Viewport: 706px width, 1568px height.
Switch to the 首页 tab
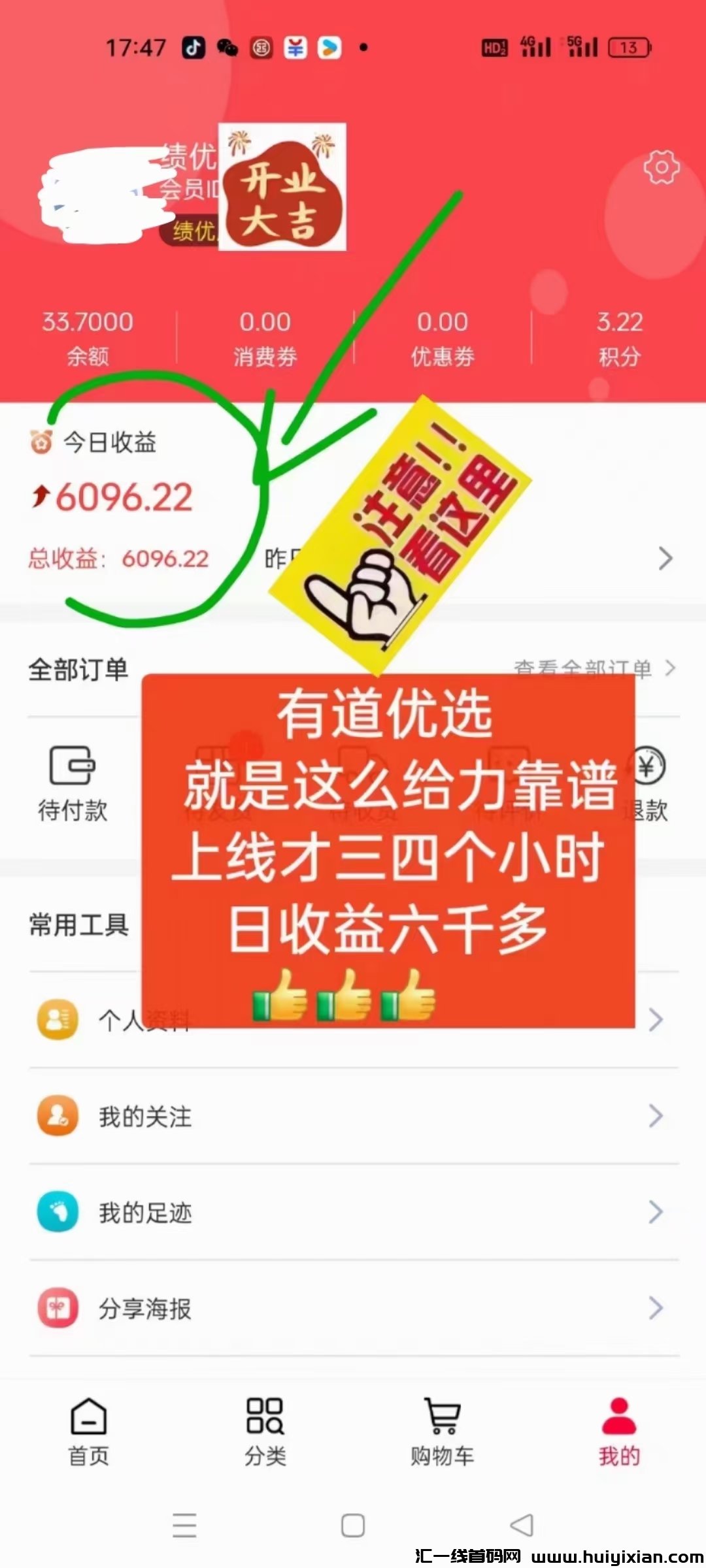click(88, 1432)
